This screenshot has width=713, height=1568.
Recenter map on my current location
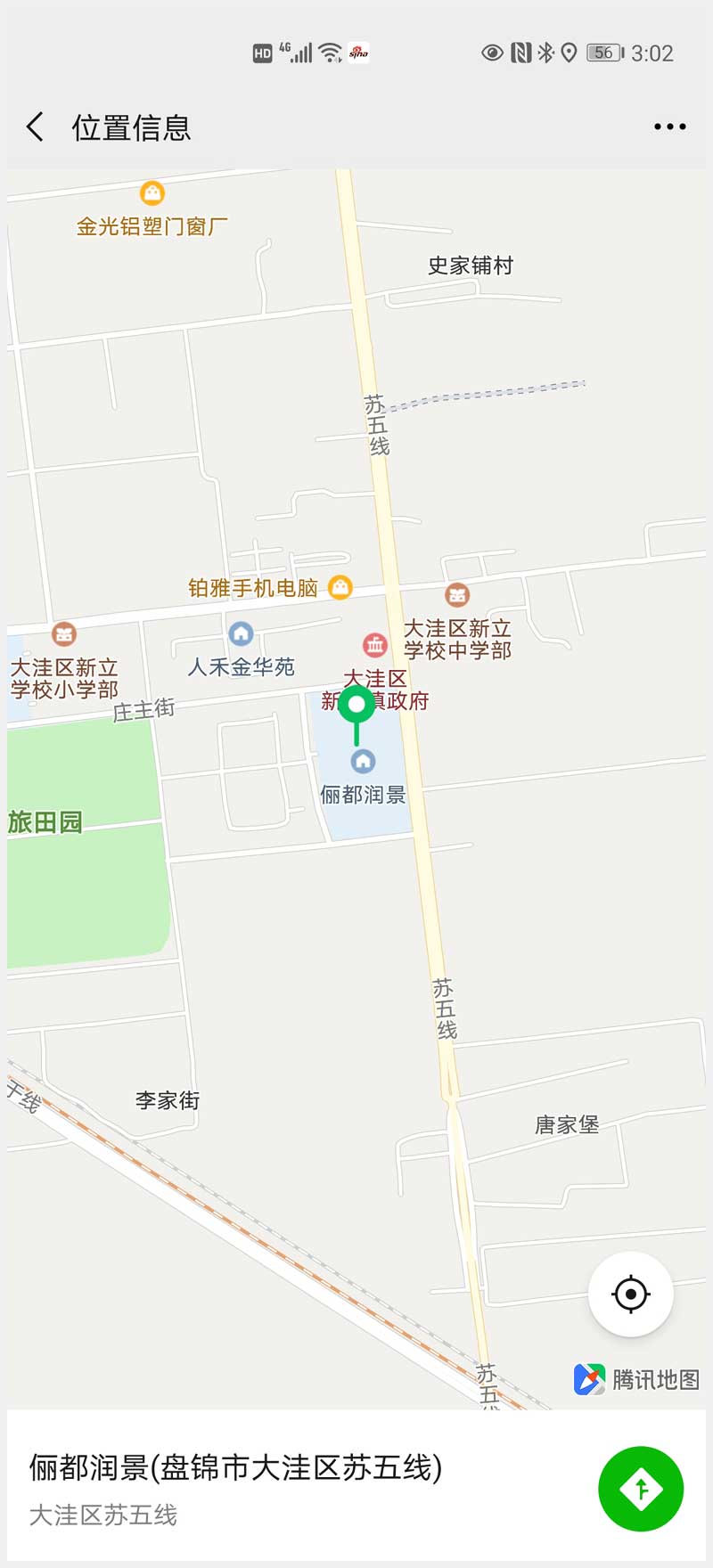[630, 1294]
